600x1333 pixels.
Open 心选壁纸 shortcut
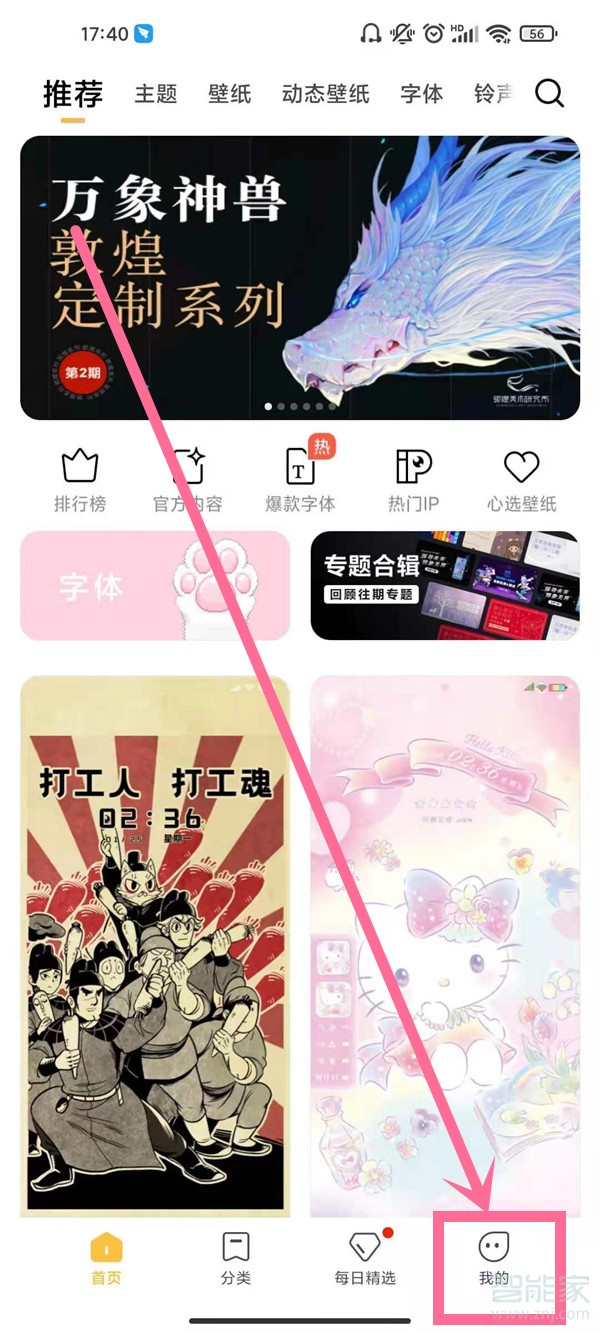521,480
